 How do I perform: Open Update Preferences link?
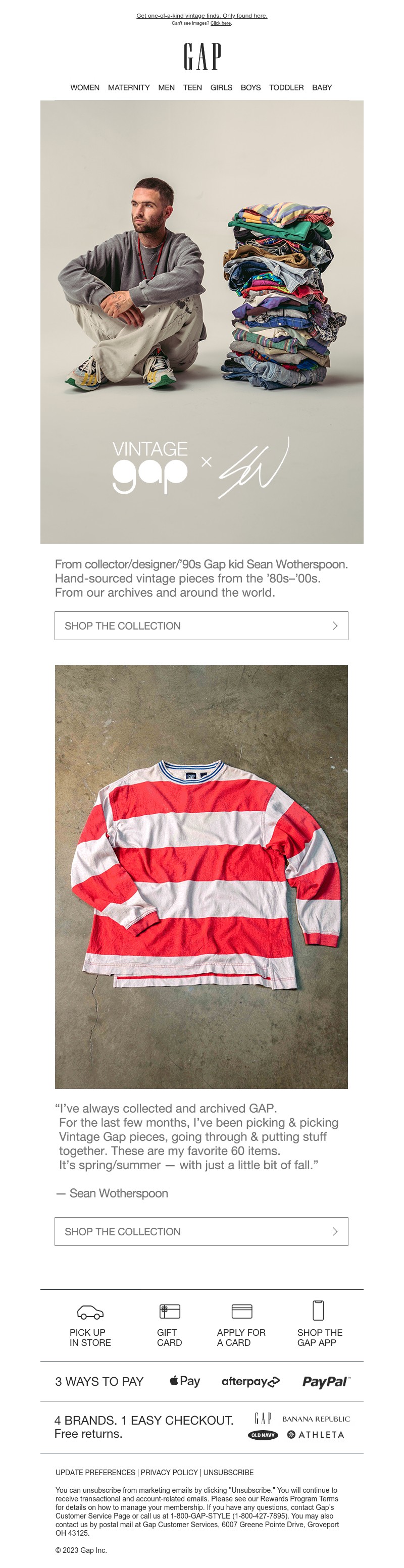point(95,1472)
